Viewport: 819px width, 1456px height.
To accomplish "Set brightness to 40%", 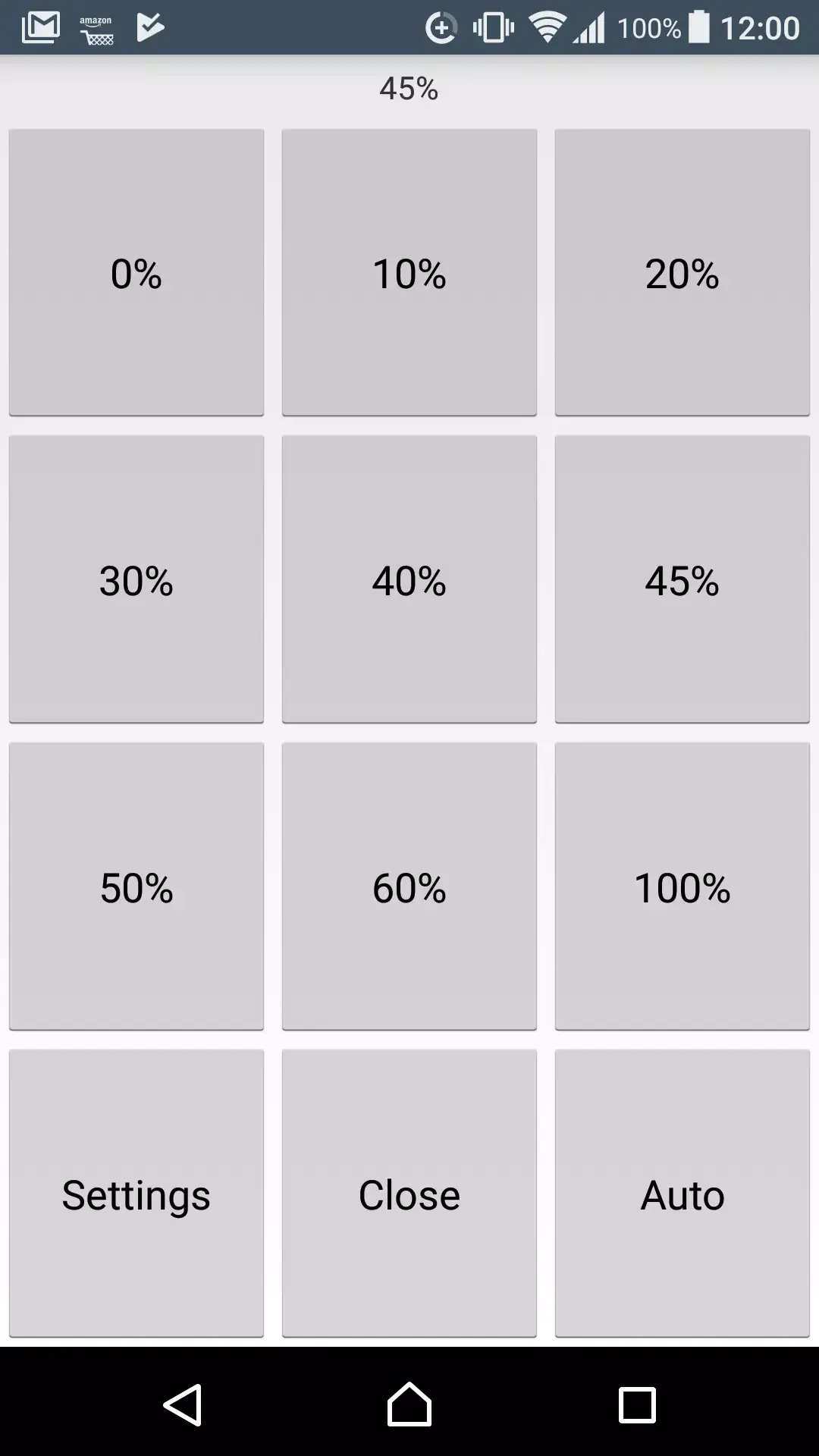I will pos(409,580).
